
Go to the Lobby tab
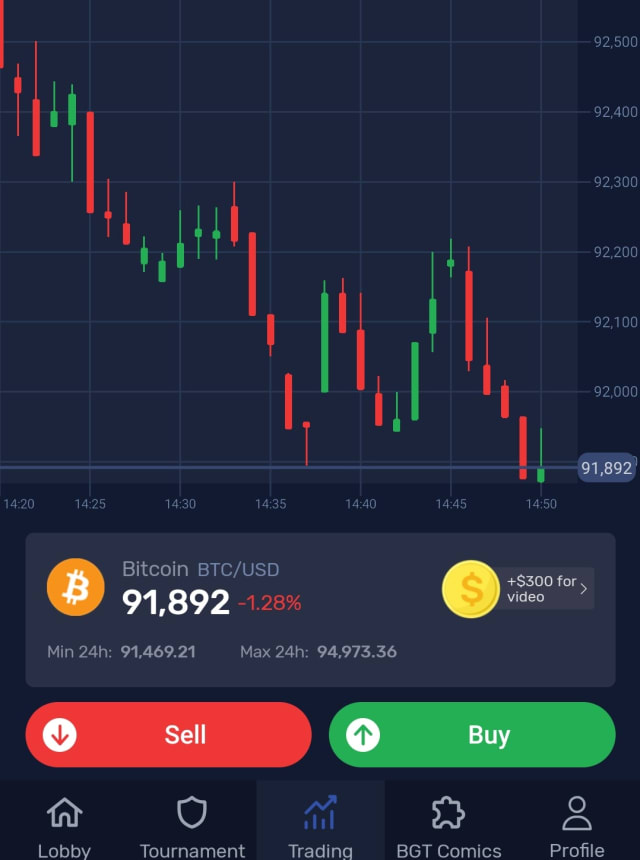64,826
